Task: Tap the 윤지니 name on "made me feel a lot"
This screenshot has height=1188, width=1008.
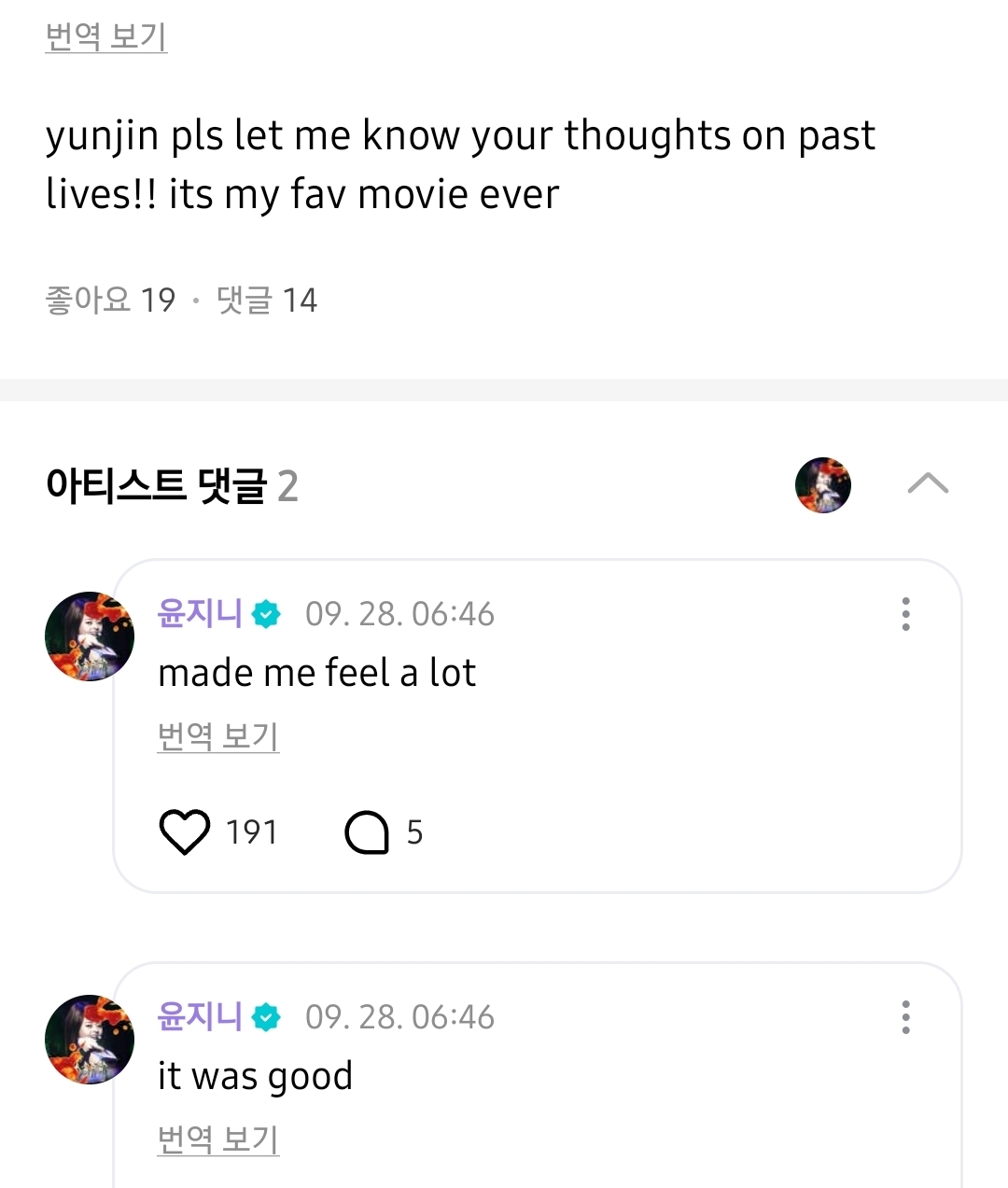Action: [x=200, y=613]
